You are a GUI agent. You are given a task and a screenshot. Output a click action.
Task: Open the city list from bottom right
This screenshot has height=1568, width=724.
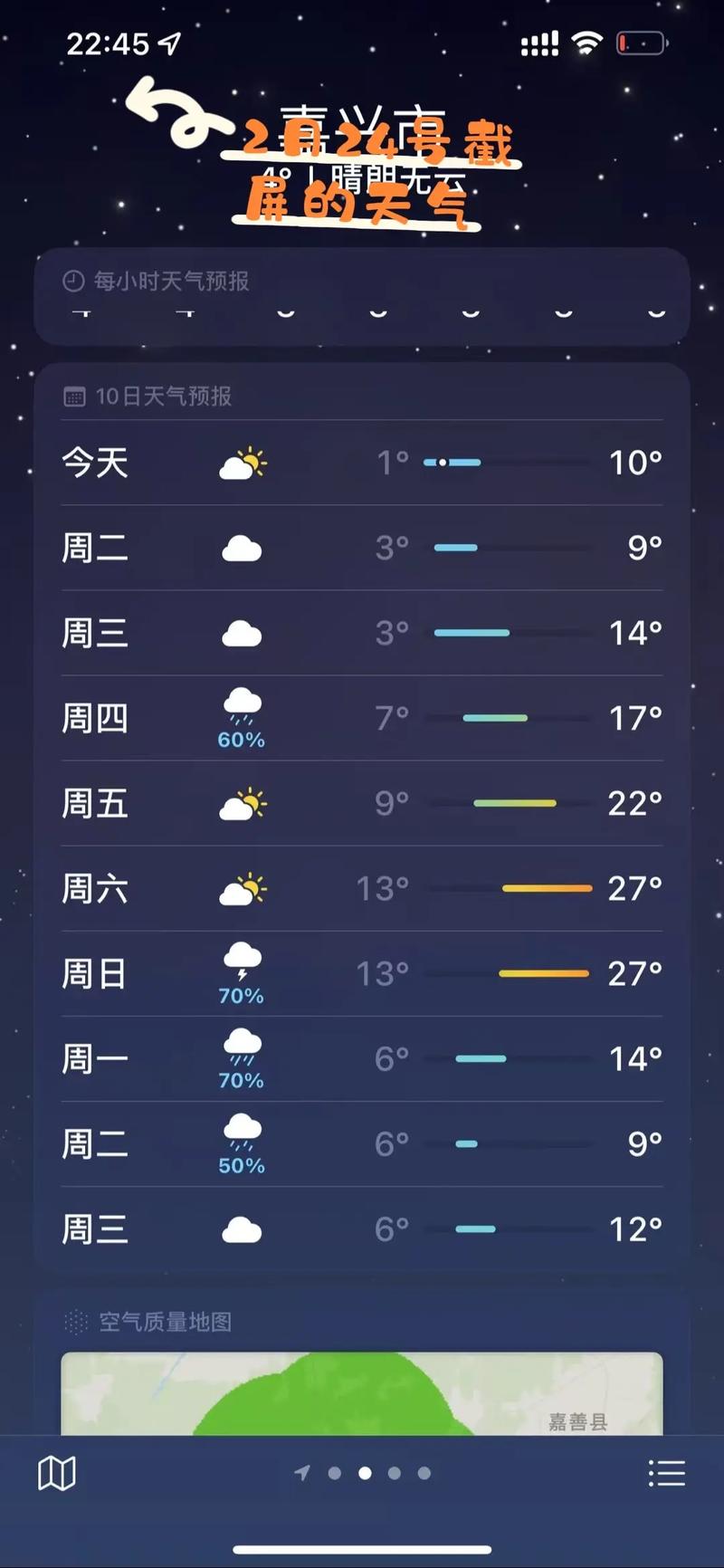coord(667,1473)
